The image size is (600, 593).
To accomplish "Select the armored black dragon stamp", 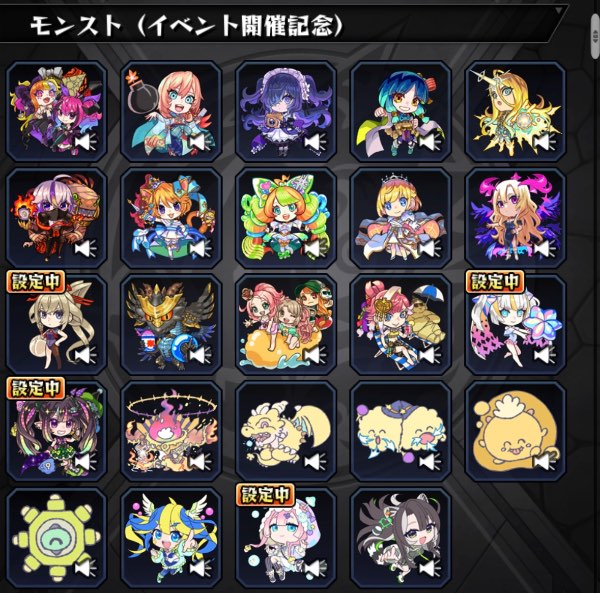I will (171, 325).
